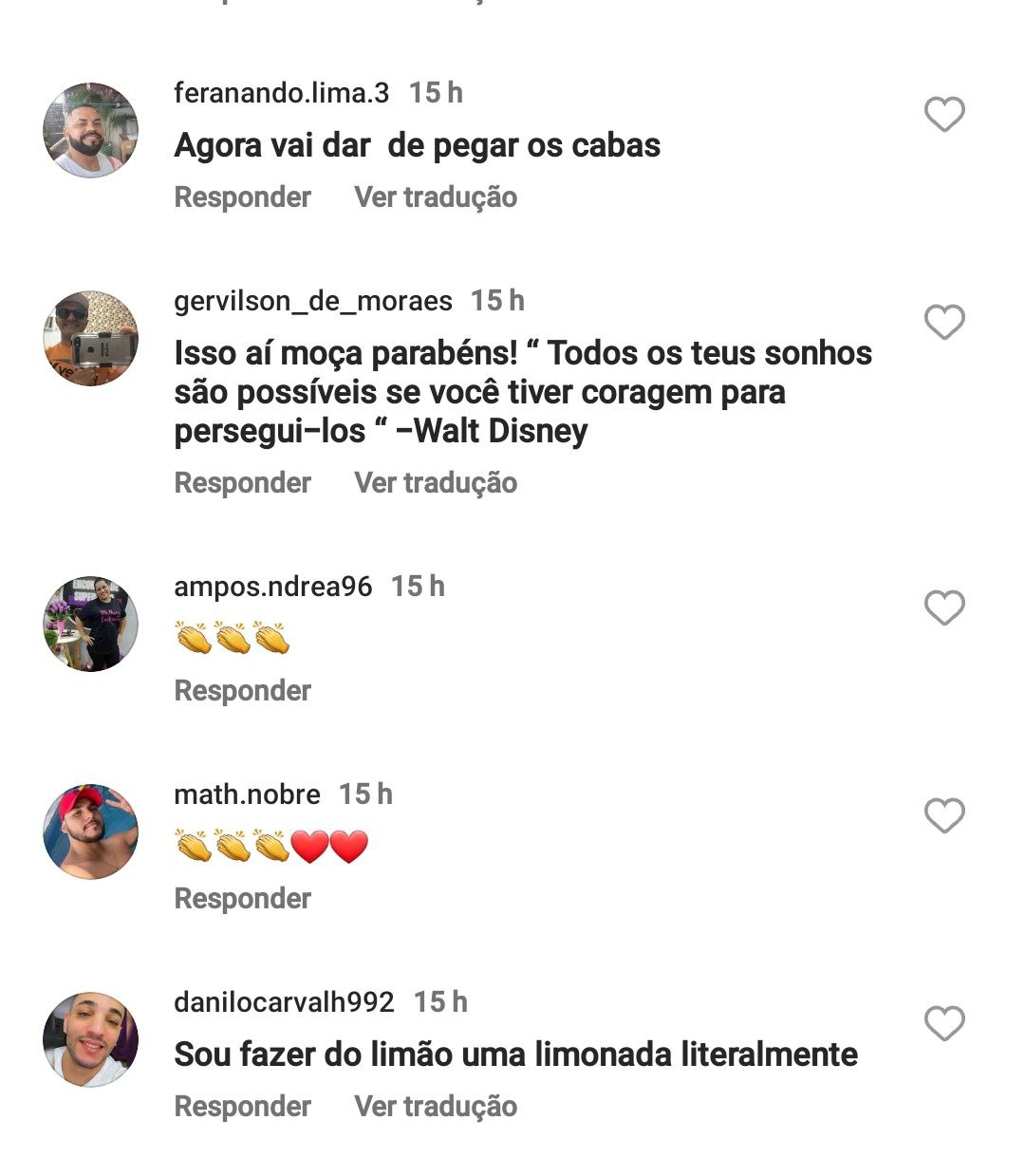Open feranando.lima.3's profile picture
This screenshot has width=1025, height=1176.
click(x=91, y=130)
